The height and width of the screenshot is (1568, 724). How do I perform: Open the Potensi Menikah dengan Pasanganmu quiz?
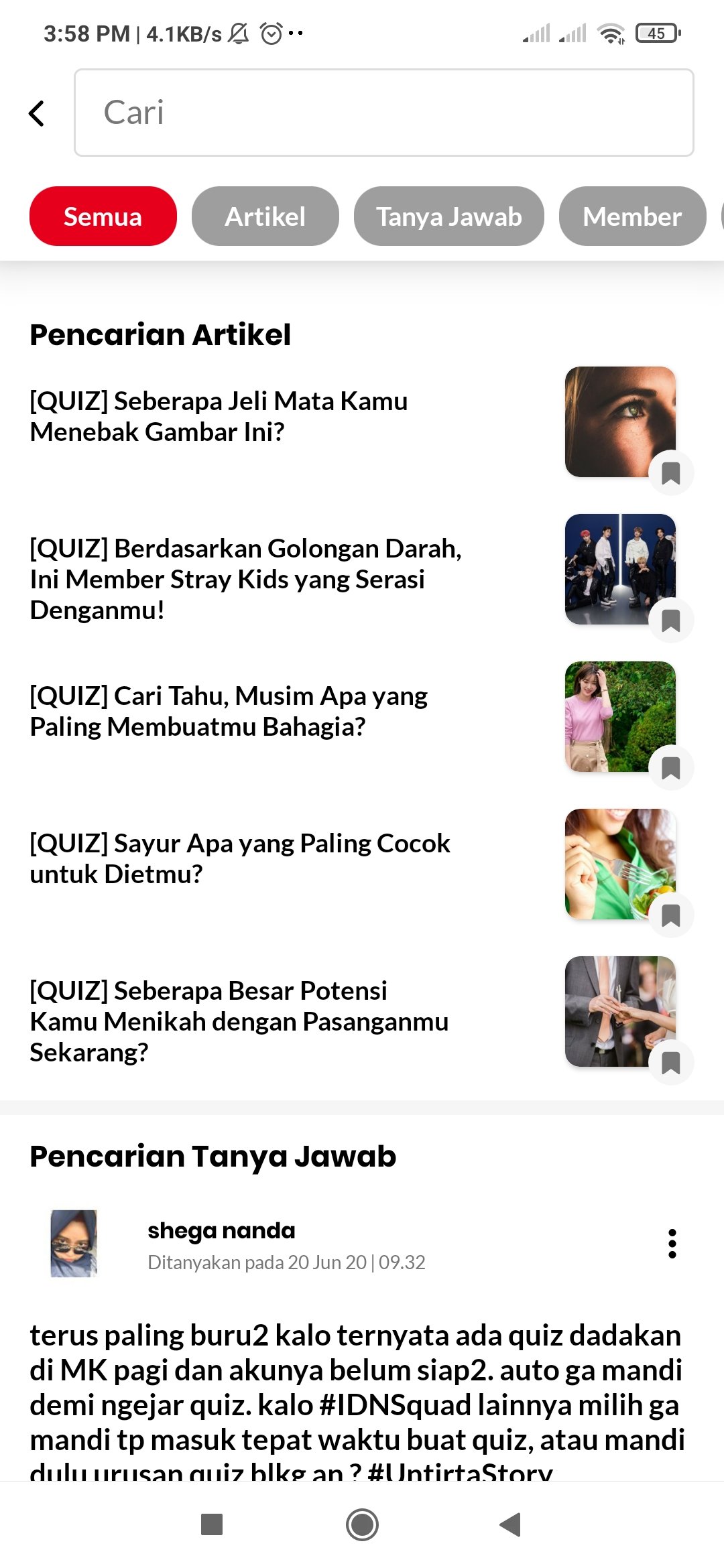pos(239,1021)
